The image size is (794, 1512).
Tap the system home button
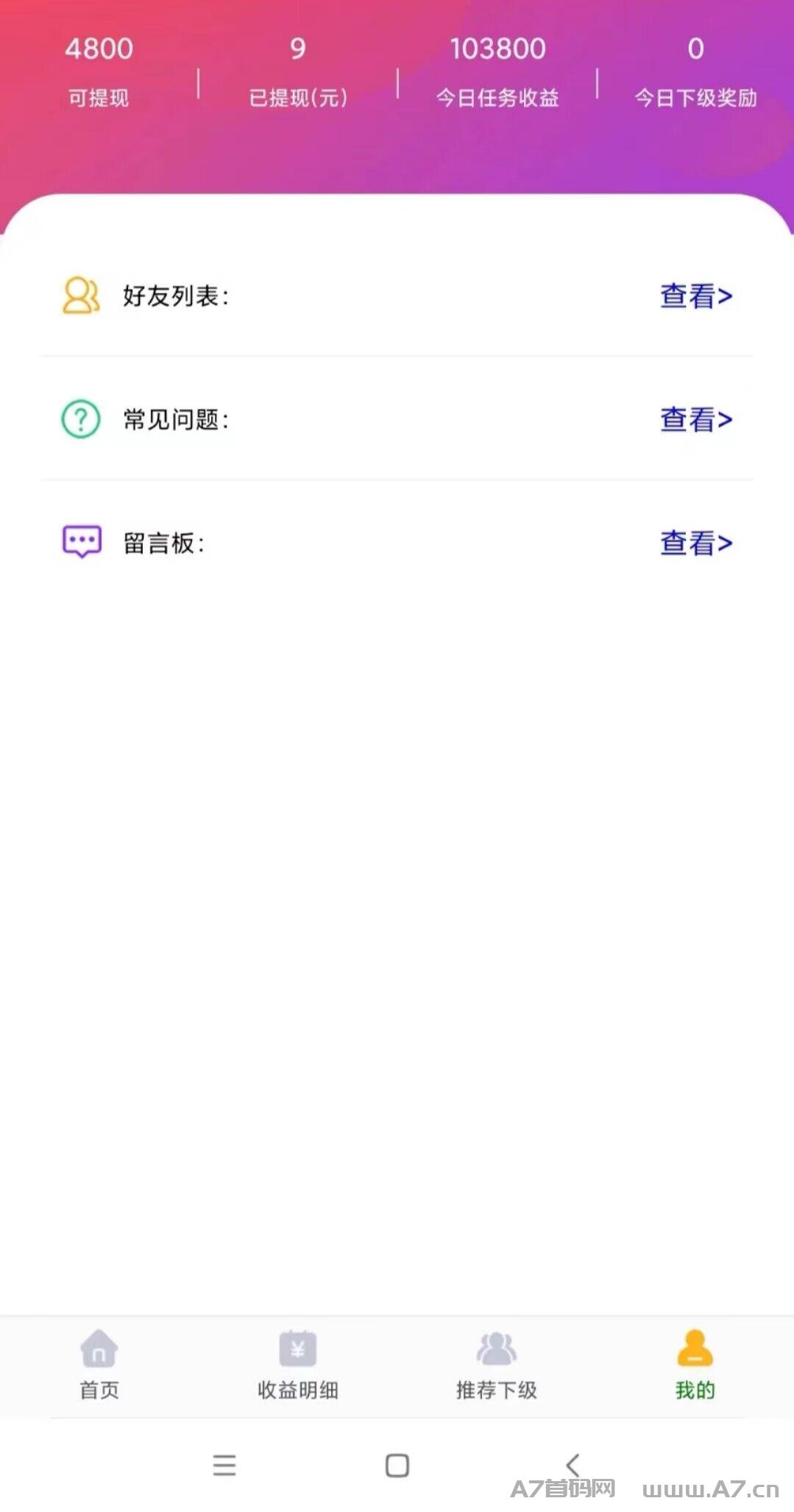pyautogui.click(x=397, y=1465)
